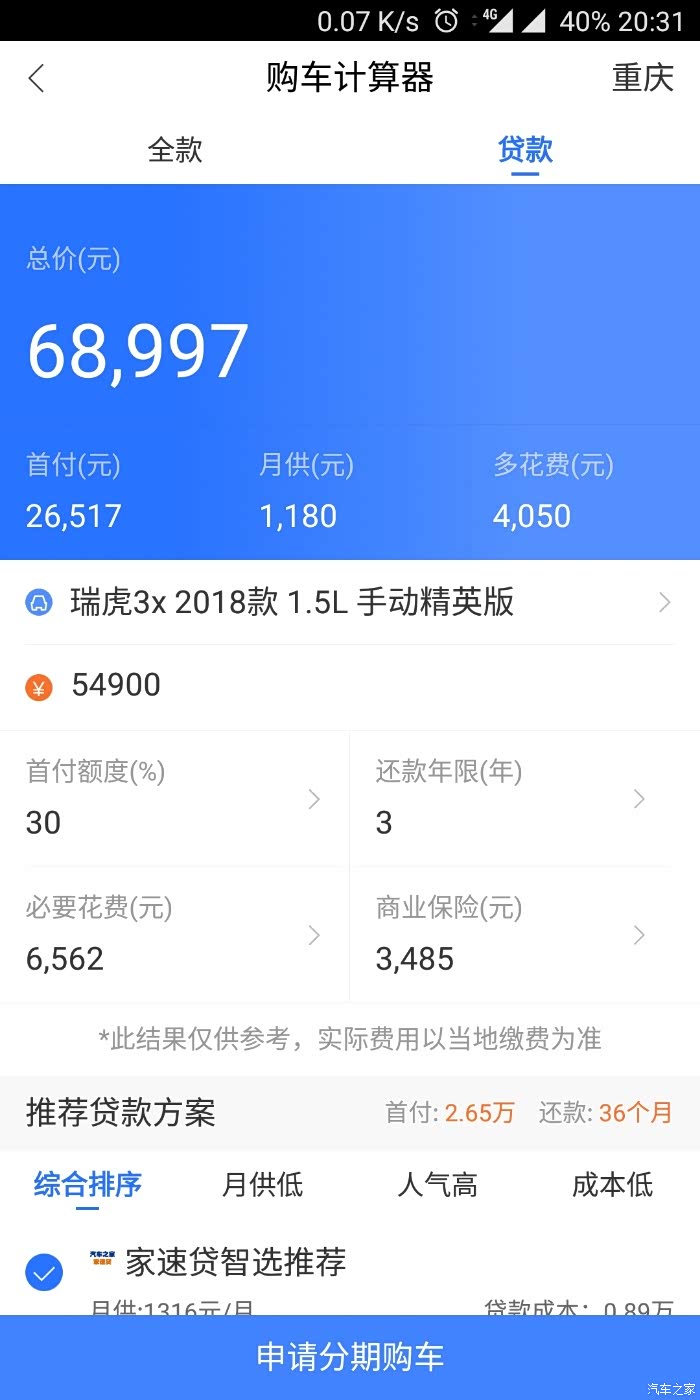The width and height of the screenshot is (700, 1400).
Task: Change 首付额度 percentage
Action: point(175,798)
